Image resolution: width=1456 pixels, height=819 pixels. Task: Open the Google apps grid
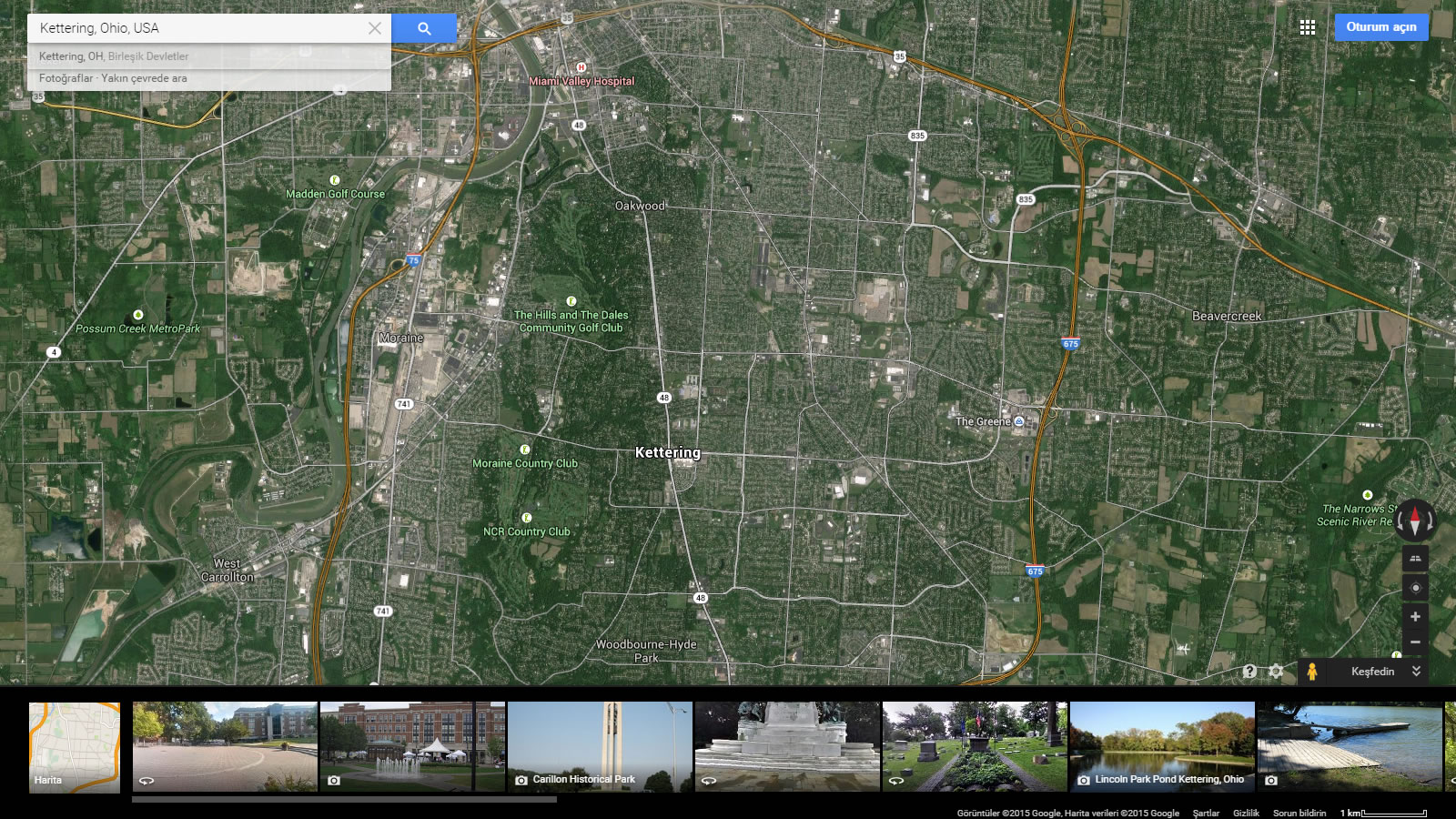point(1308,27)
